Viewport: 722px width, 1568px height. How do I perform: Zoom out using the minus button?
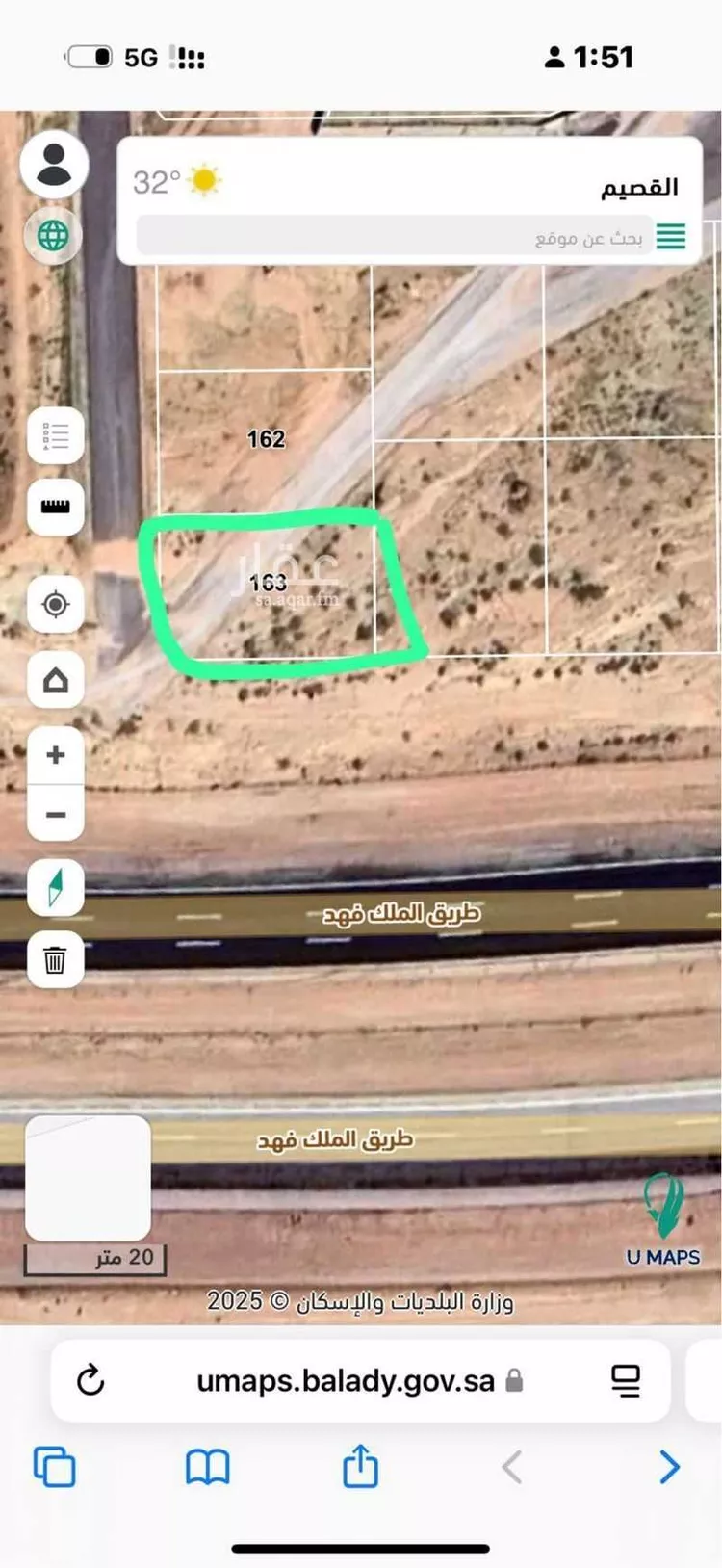55,814
